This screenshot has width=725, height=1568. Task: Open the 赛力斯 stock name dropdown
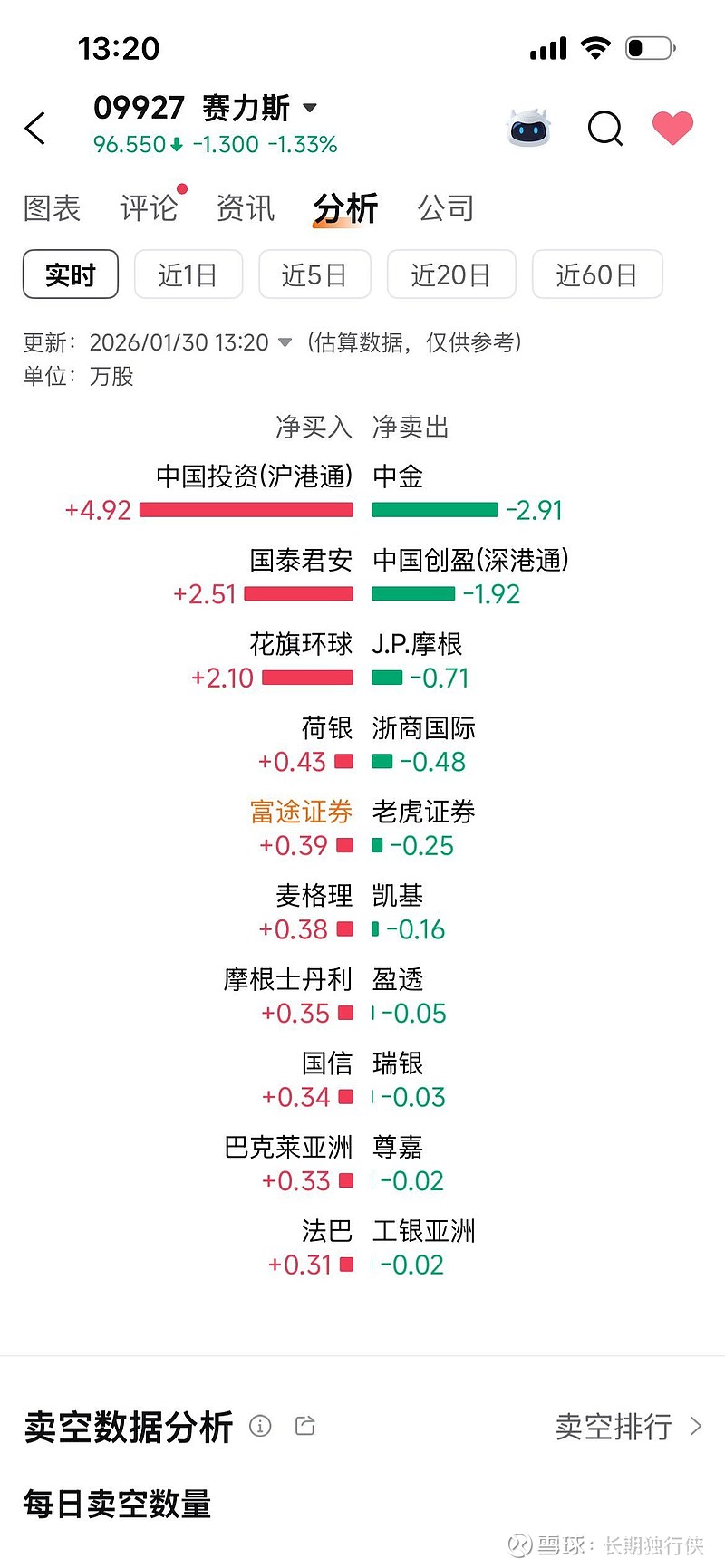coord(310,107)
